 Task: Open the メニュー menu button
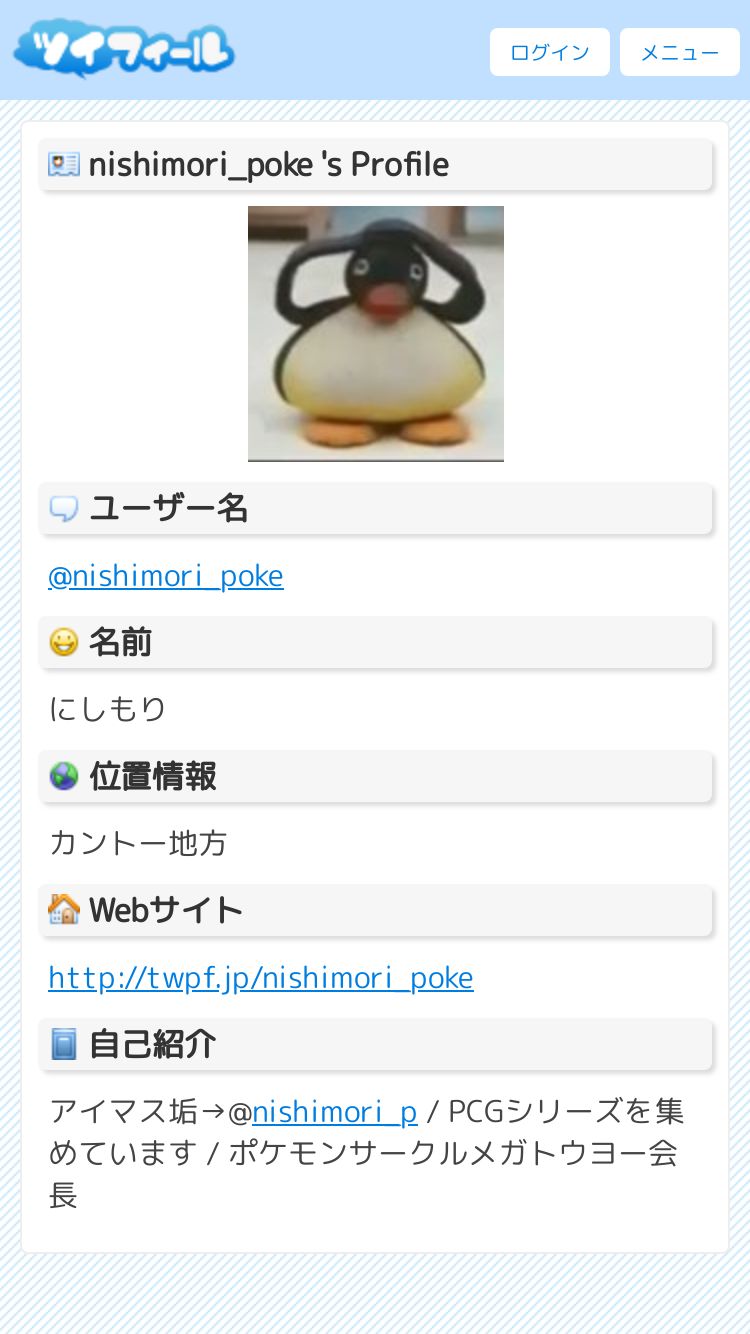coord(679,52)
